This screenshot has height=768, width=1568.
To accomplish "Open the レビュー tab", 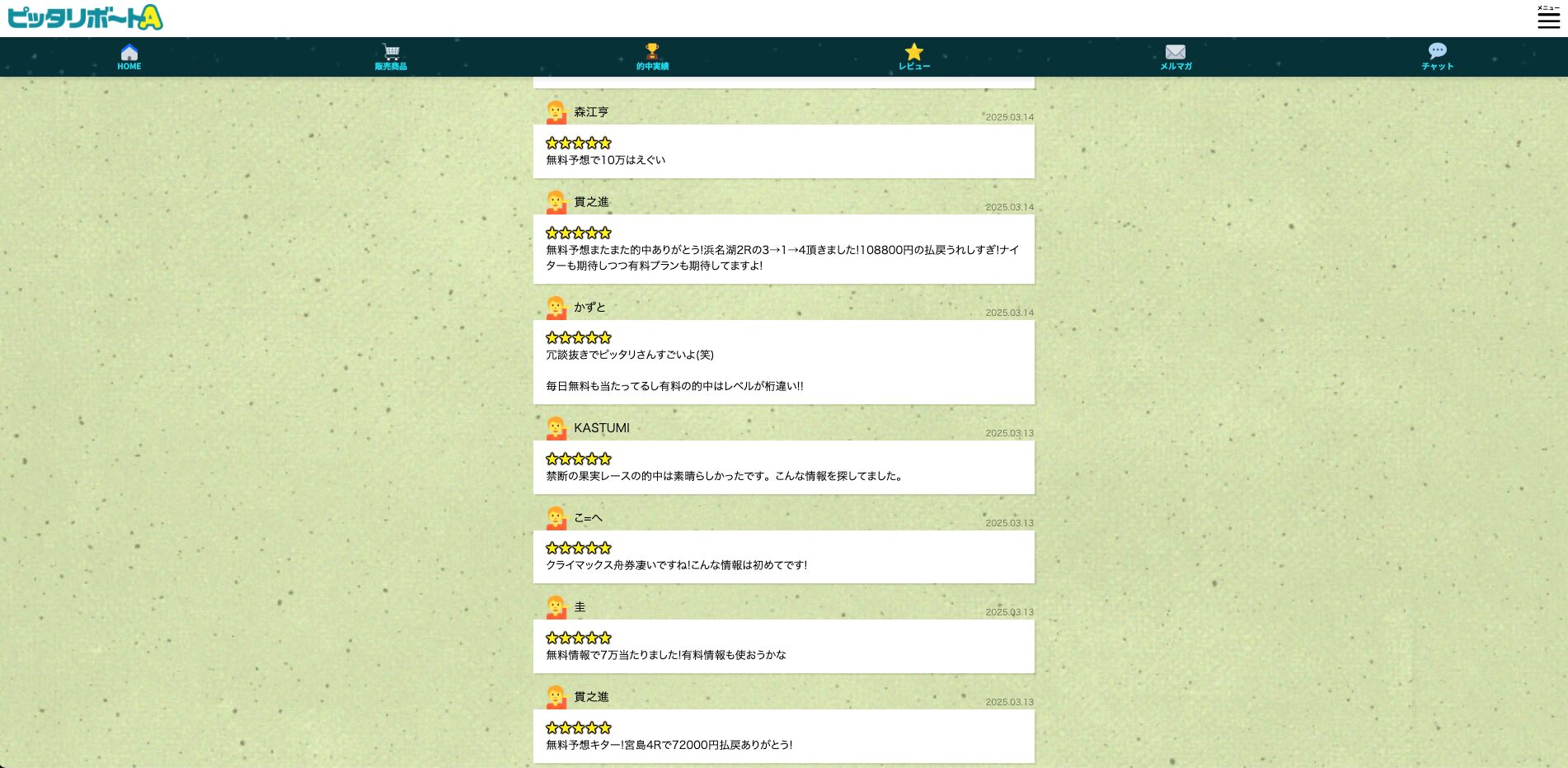I will 913,57.
